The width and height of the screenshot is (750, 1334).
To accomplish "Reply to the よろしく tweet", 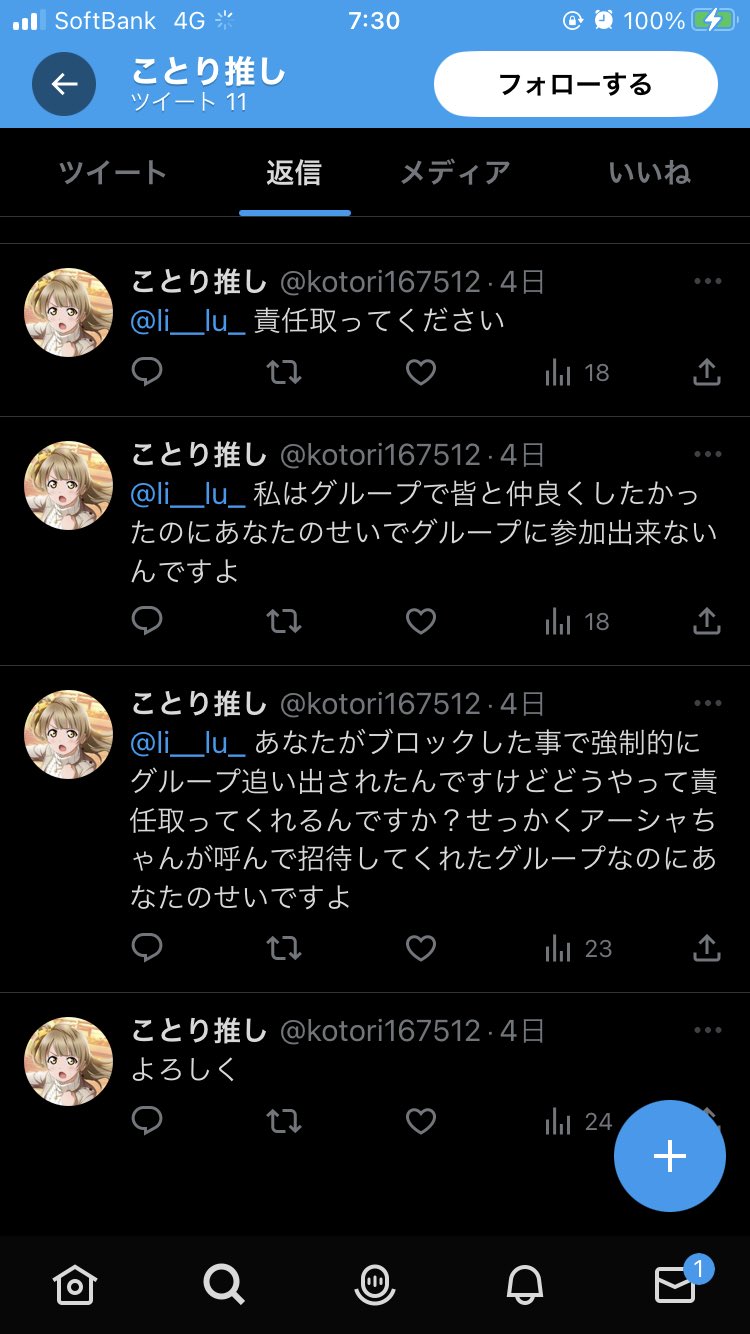I will [147, 1121].
